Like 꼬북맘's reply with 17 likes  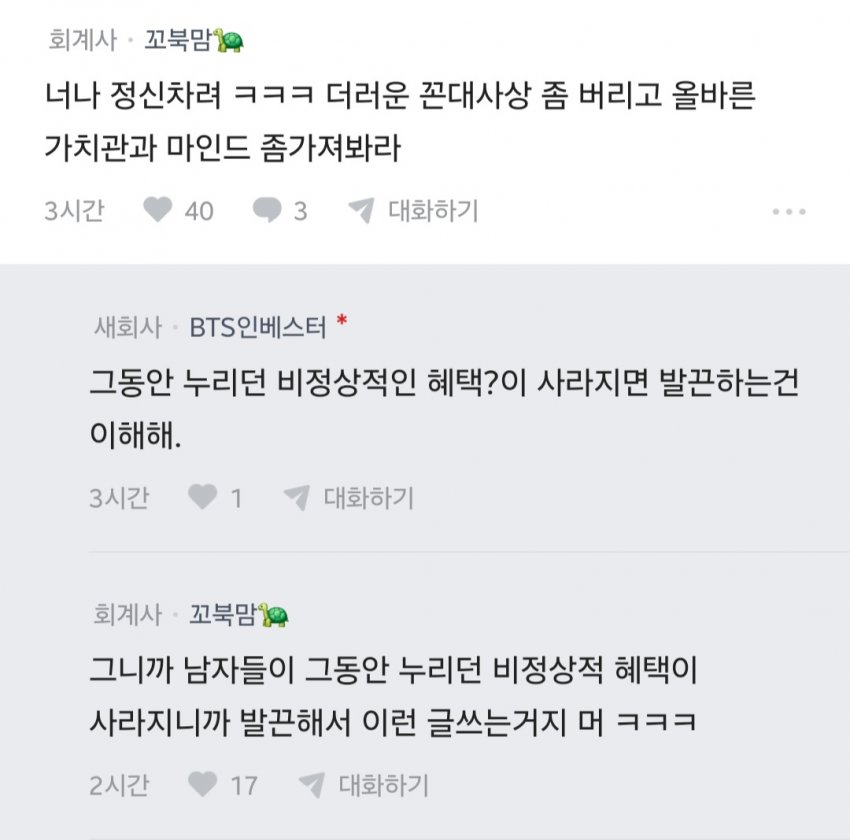coord(204,784)
